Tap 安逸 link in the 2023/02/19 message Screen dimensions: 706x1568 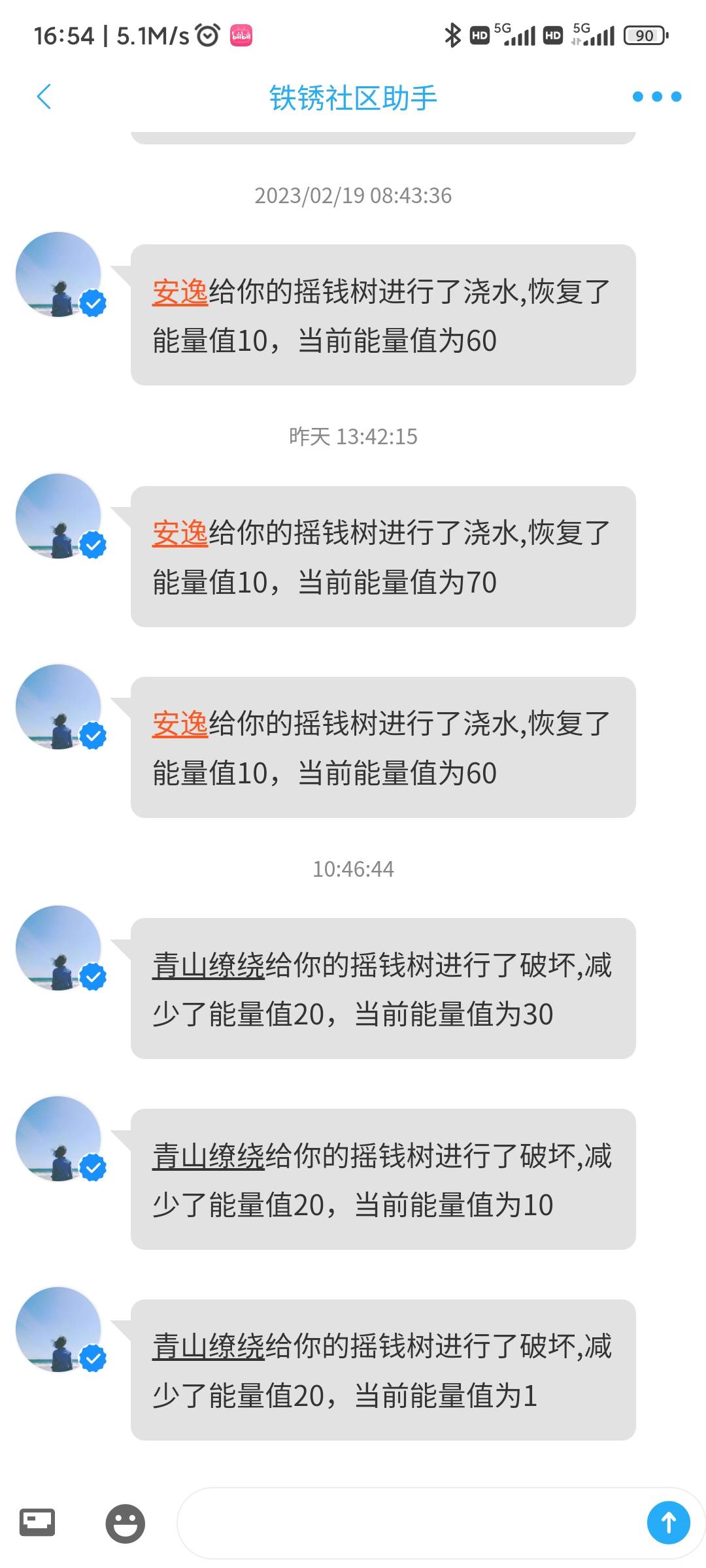(x=180, y=291)
